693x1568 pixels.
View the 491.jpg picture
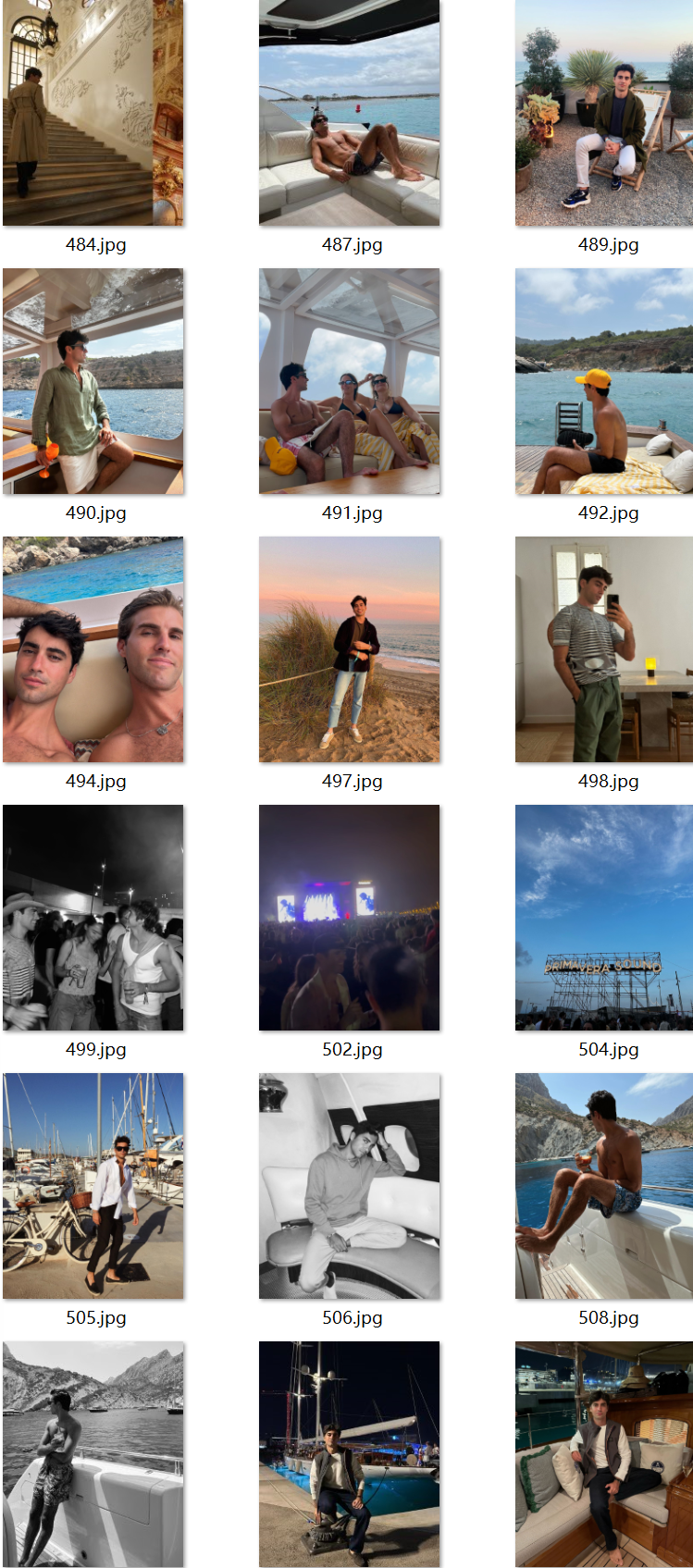click(x=350, y=381)
